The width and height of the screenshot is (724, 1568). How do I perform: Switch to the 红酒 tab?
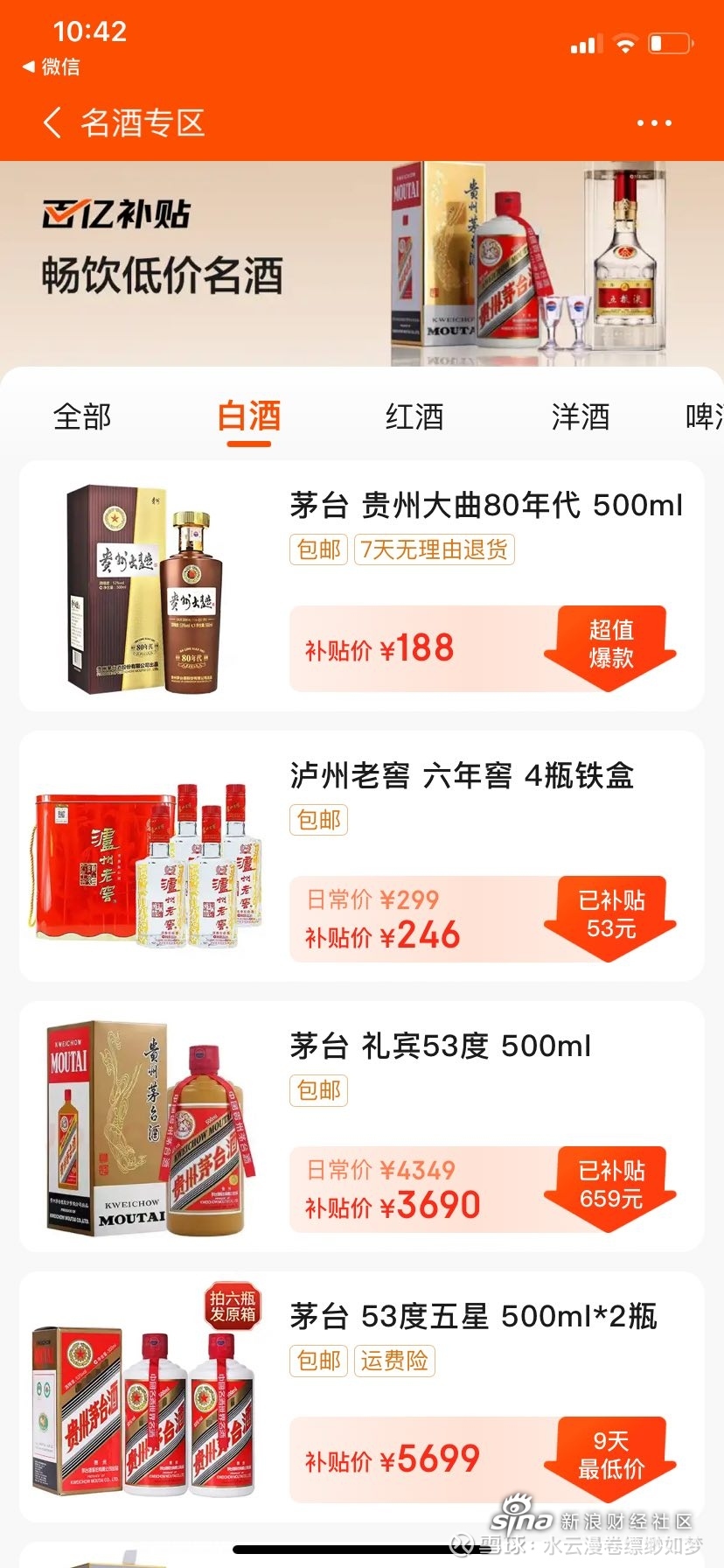414,417
